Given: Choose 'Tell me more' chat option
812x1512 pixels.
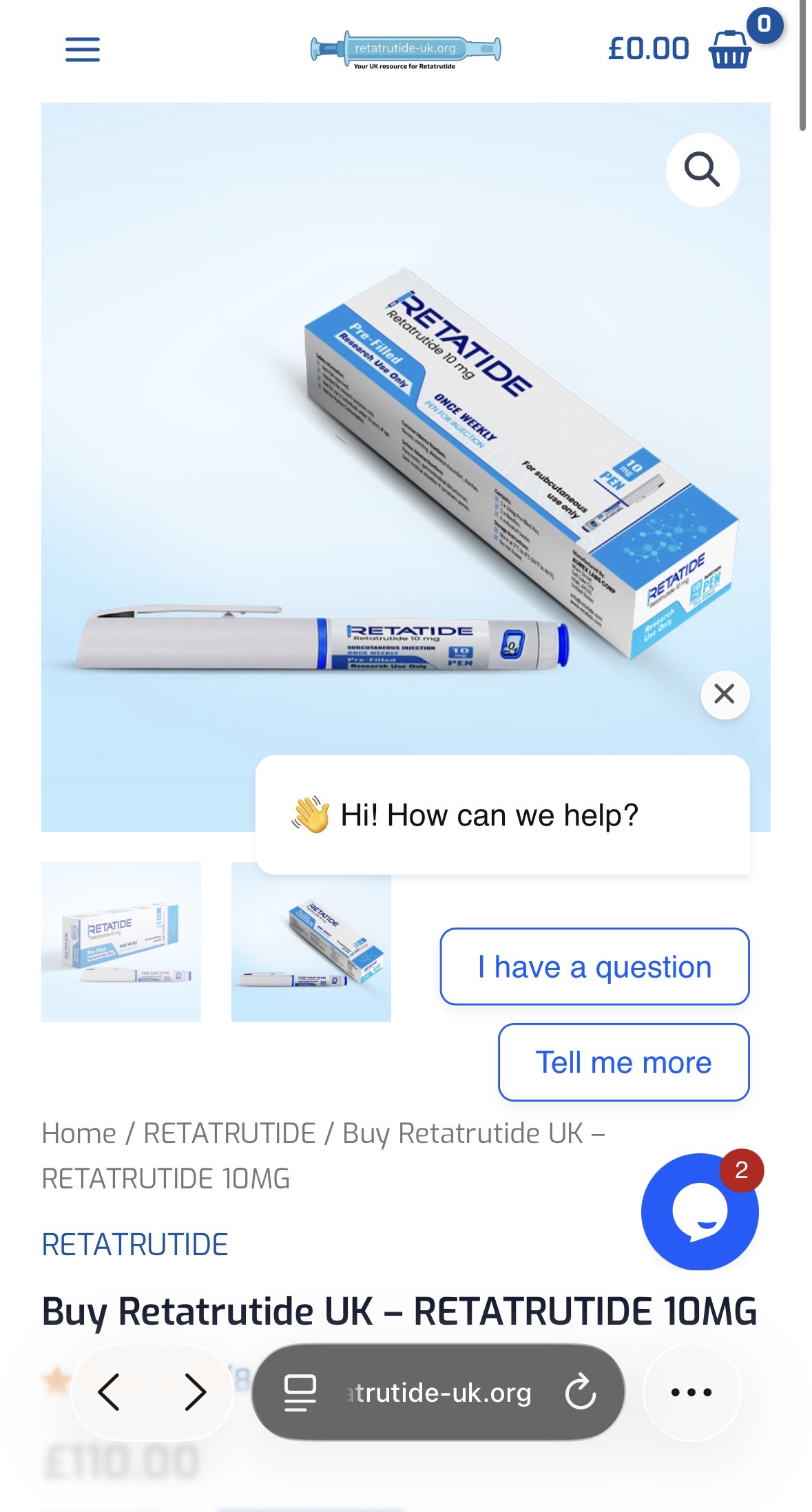Looking at the screenshot, I should [623, 1062].
